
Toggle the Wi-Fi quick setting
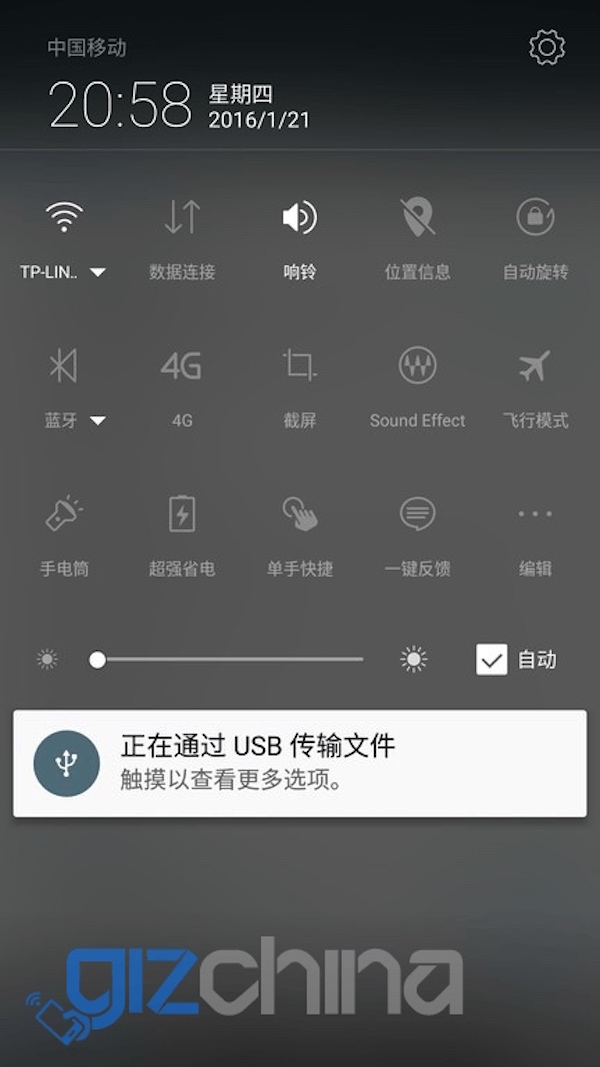[x=64, y=217]
